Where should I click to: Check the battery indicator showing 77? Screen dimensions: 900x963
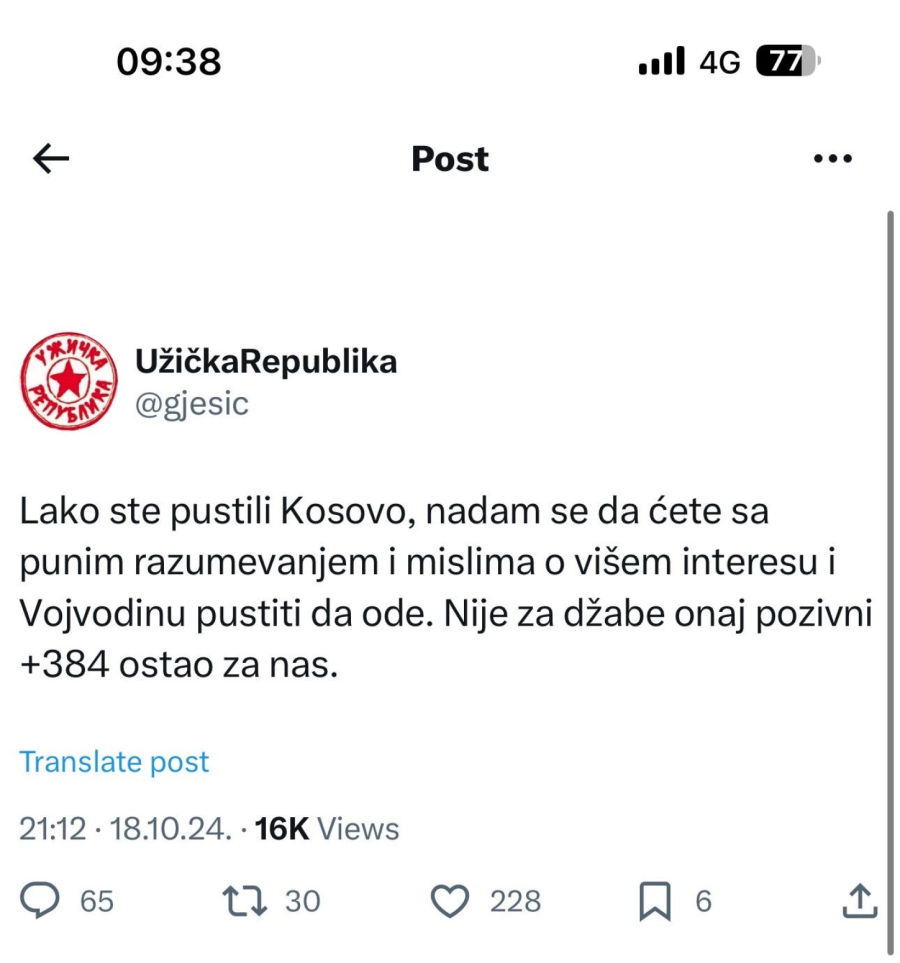click(786, 62)
